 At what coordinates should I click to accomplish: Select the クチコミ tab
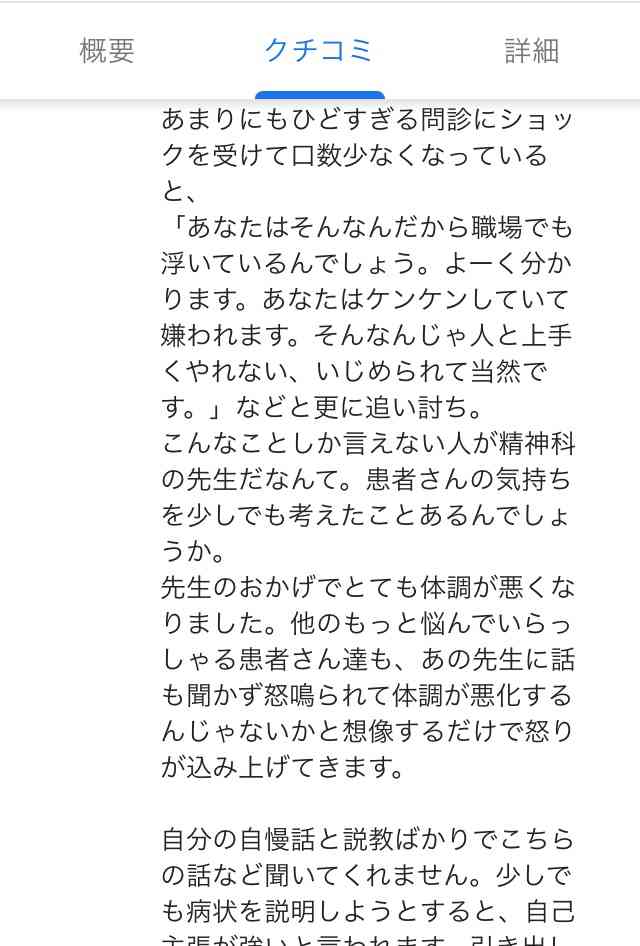[x=319, y=50]
